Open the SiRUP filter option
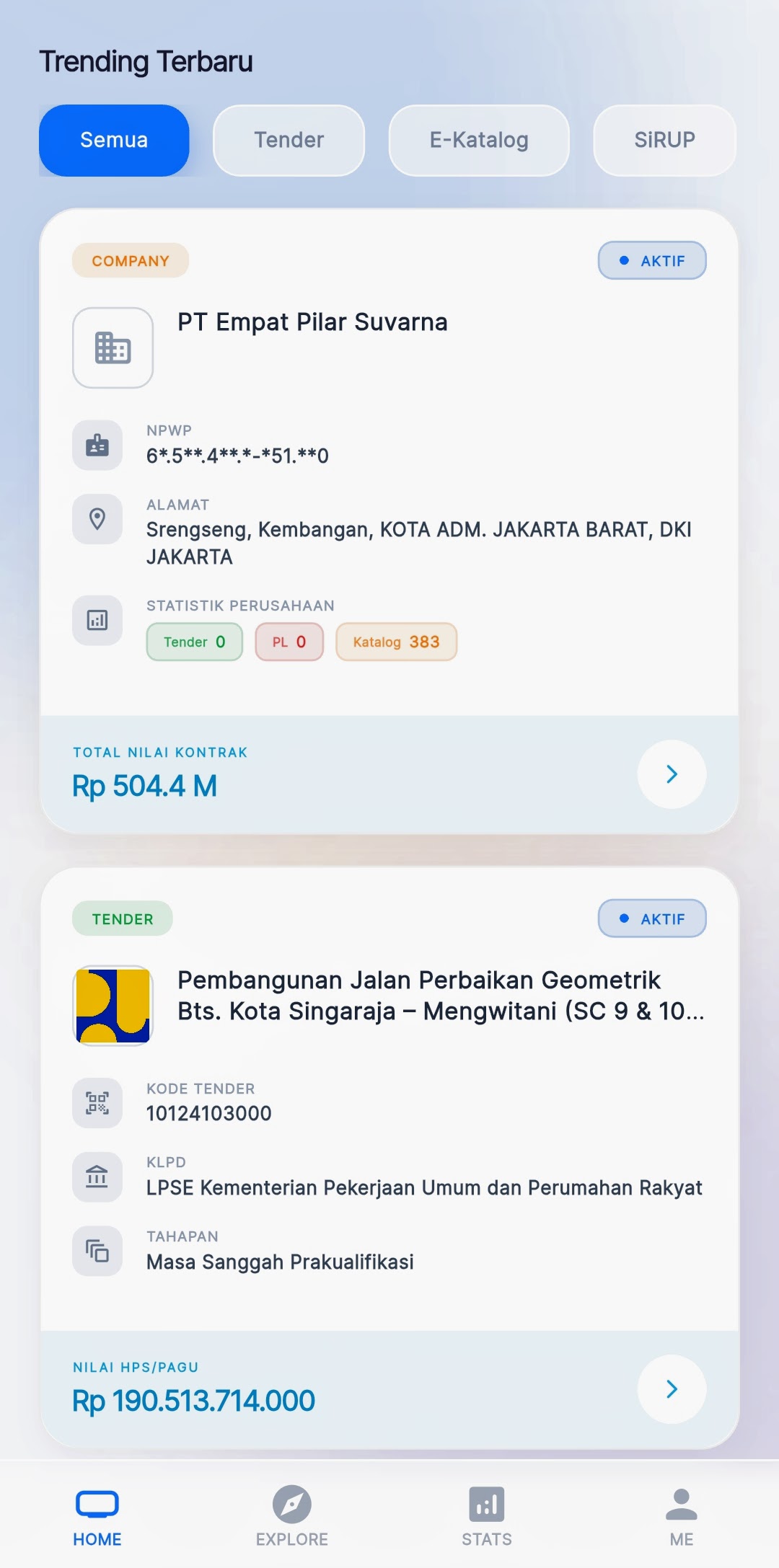The image size is (779, 1568). point(664,140)
